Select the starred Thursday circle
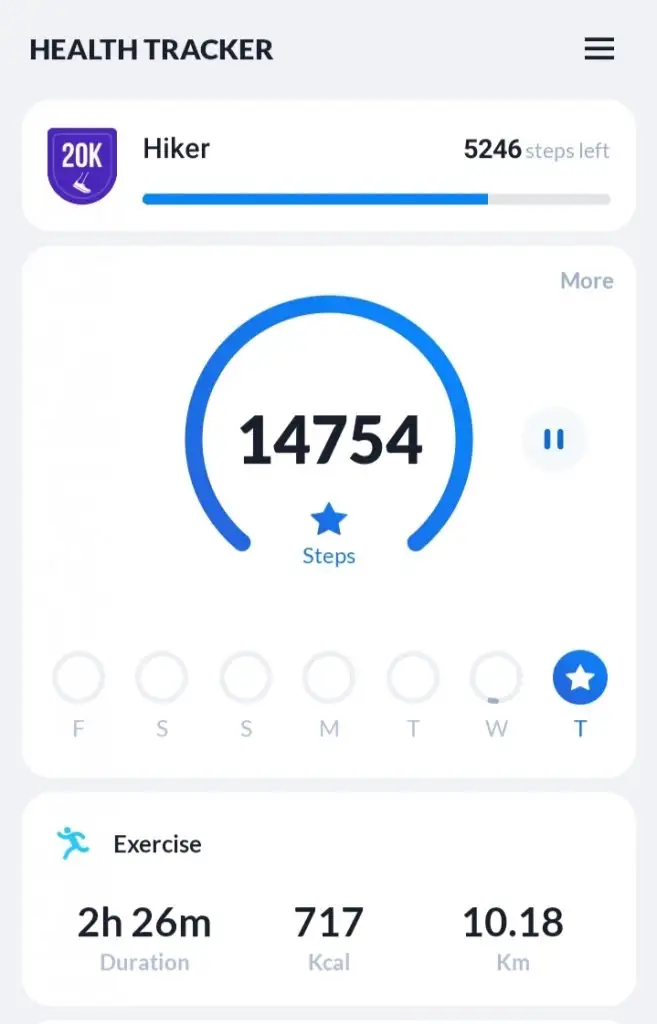Image resolution: width=657 pixels, height=1024 pixels. point(580,678)
